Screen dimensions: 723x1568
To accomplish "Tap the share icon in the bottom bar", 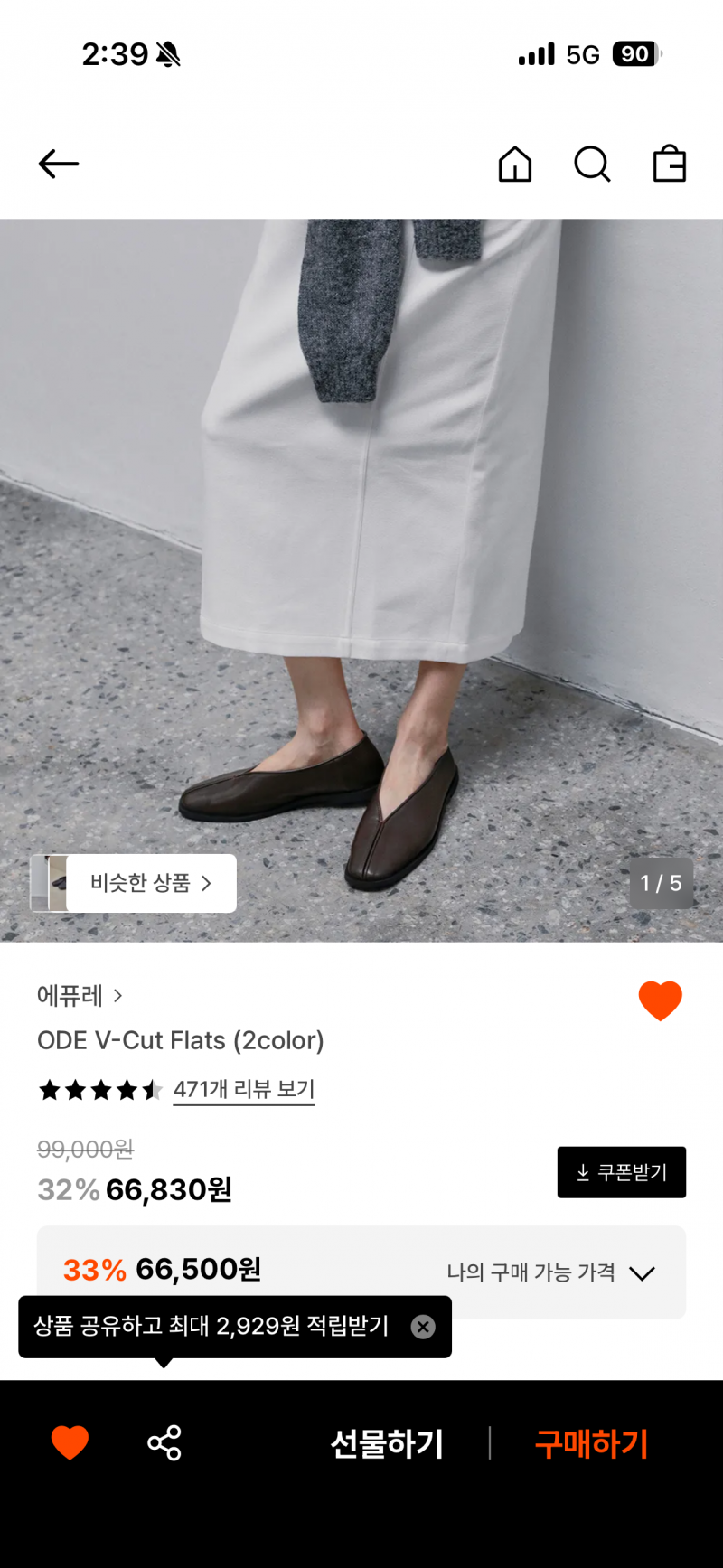I will tap(164, 1443).
